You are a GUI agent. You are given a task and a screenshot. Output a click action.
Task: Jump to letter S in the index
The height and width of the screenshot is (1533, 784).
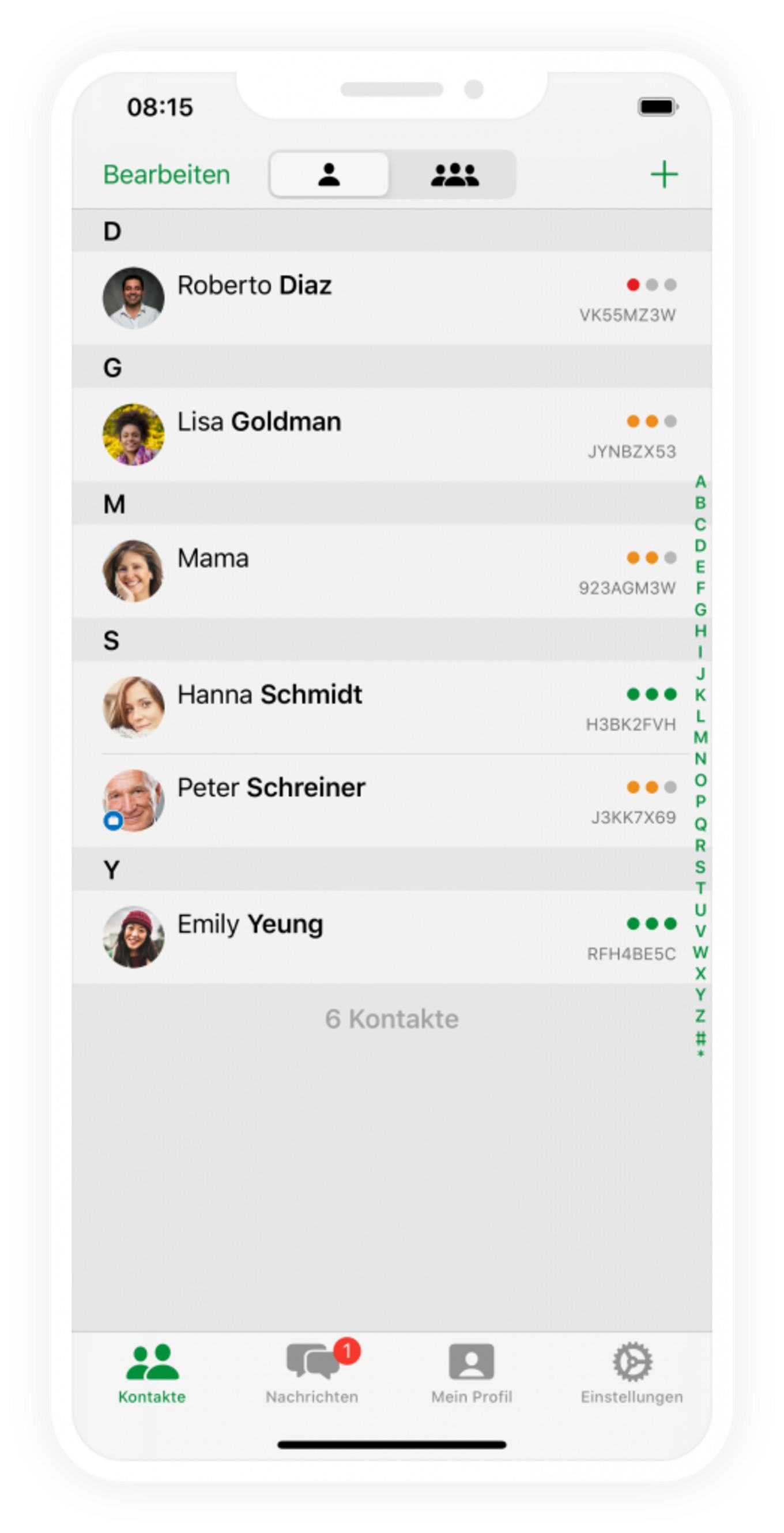click(700, 866)
